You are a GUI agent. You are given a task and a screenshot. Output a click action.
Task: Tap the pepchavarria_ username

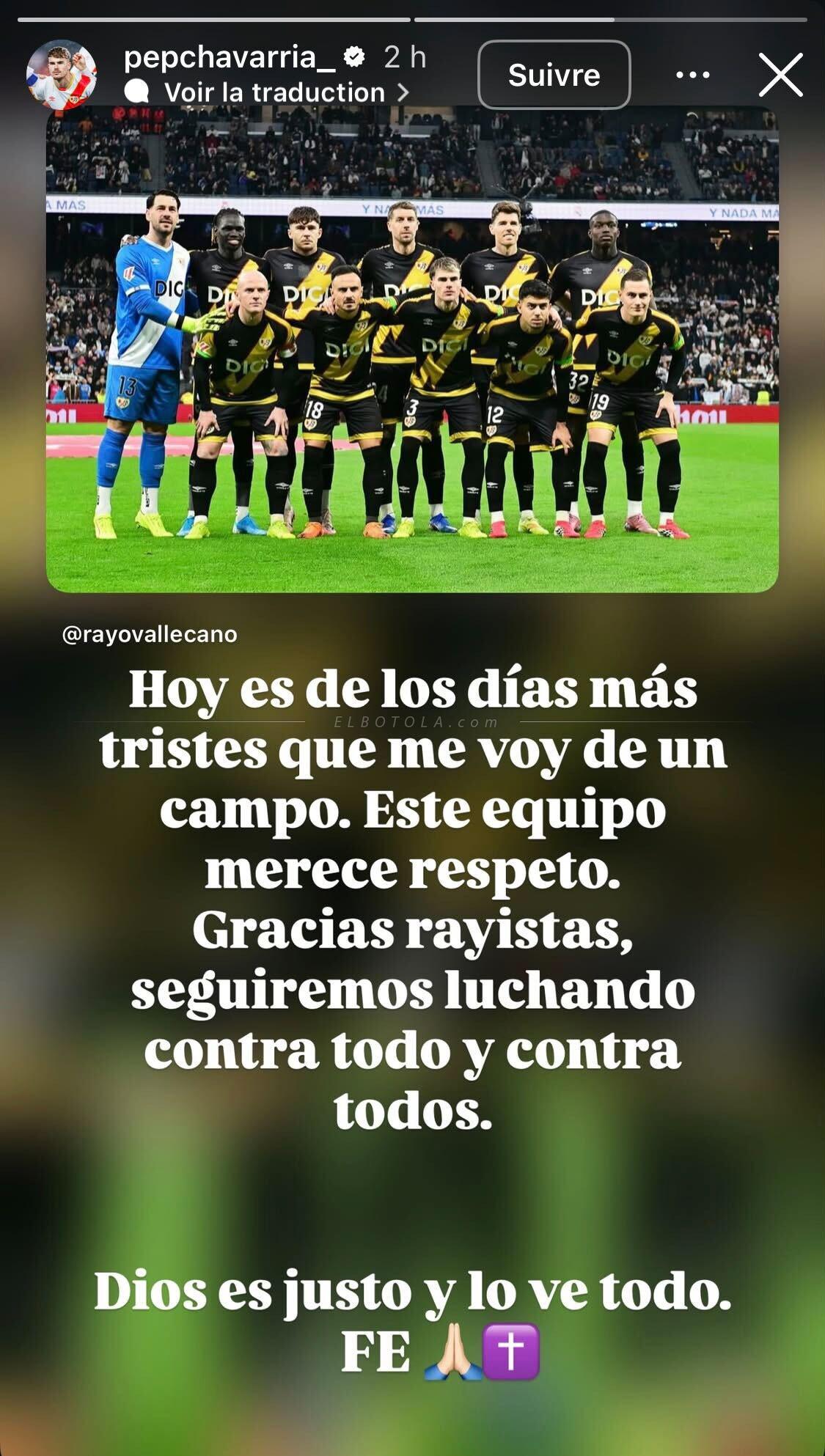point(230,56)
